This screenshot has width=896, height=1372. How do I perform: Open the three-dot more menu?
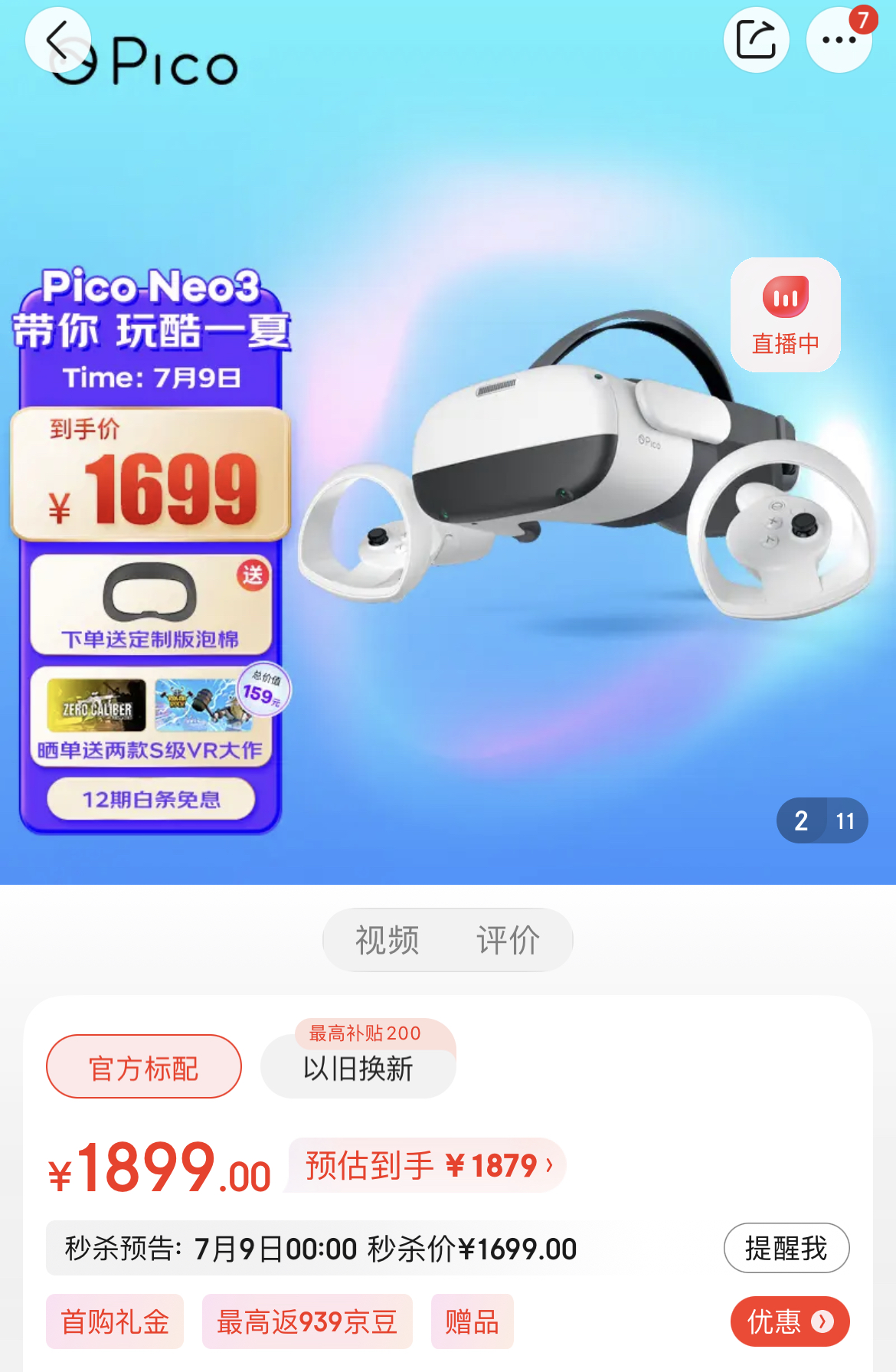(x=839, y=41)
